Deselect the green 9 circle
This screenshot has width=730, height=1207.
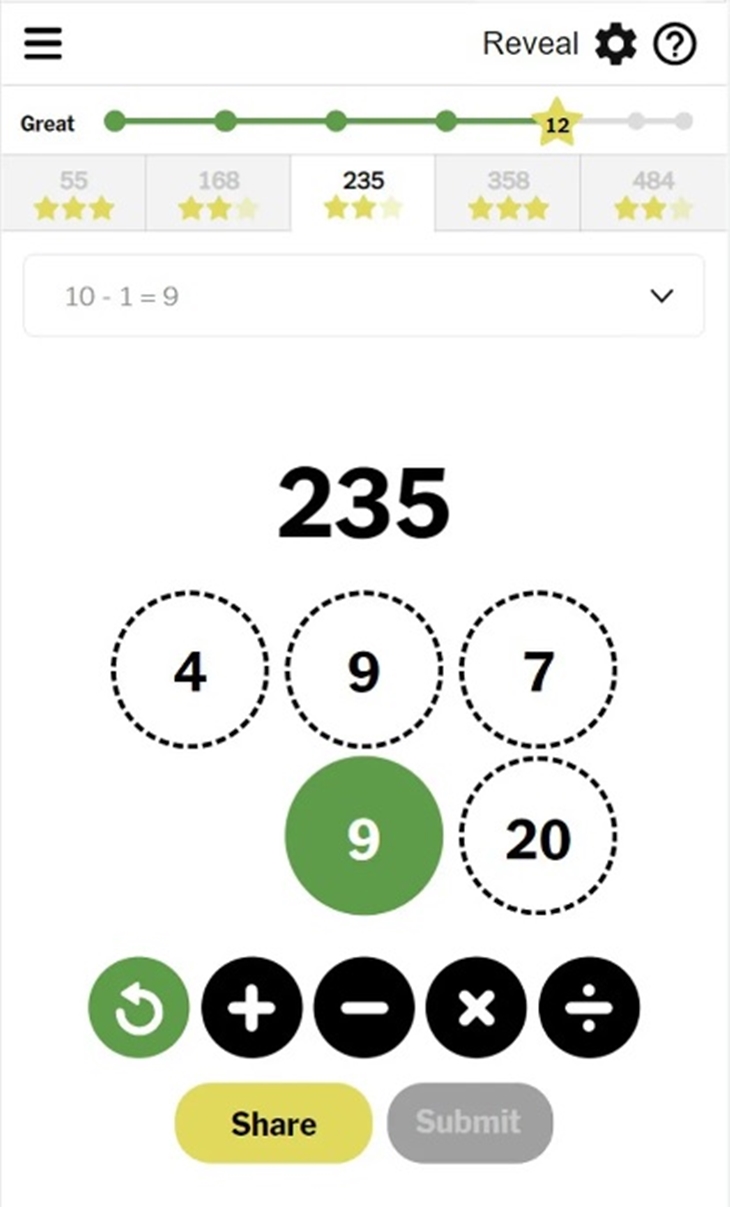point(364,836)
